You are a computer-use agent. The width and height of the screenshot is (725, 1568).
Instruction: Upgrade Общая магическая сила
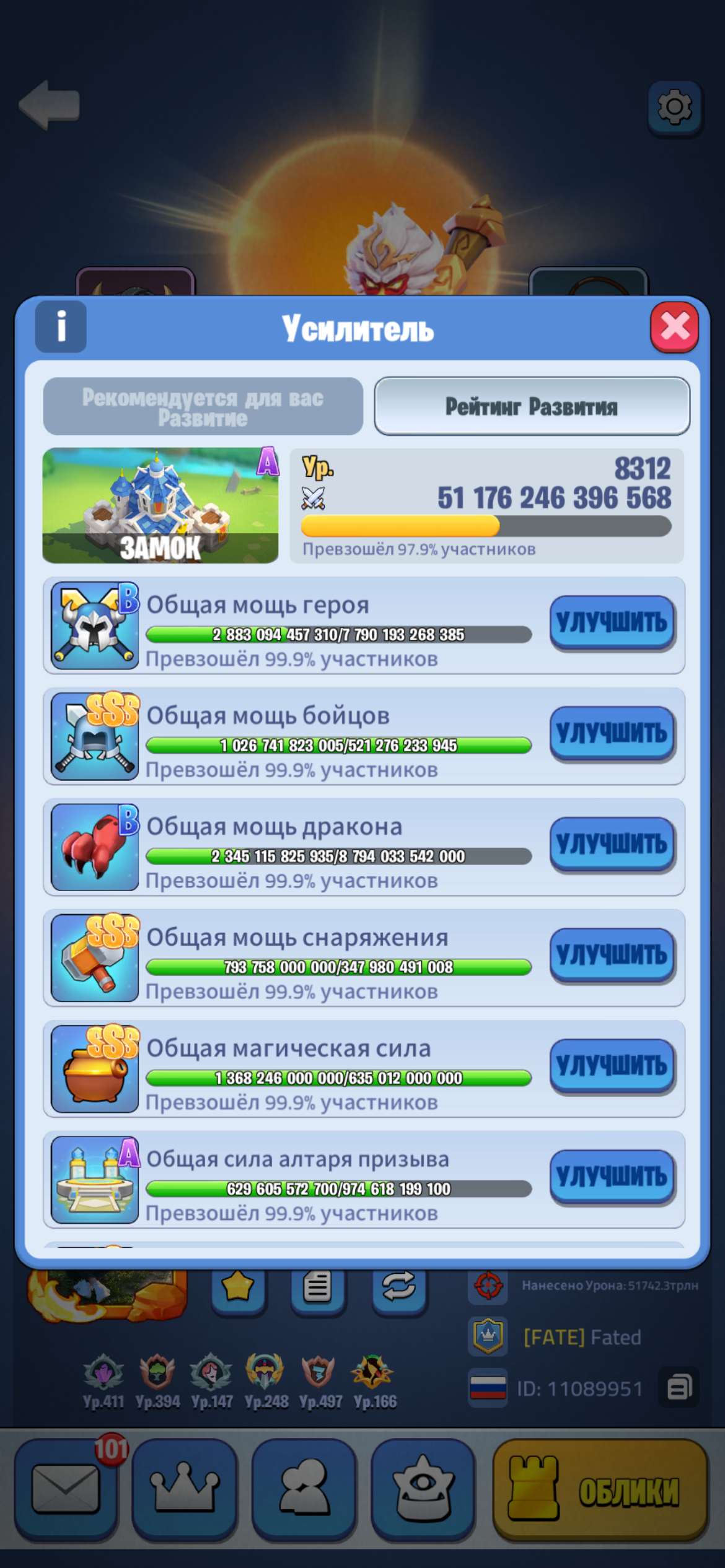pyautogui.click(x=612, y=1065)
